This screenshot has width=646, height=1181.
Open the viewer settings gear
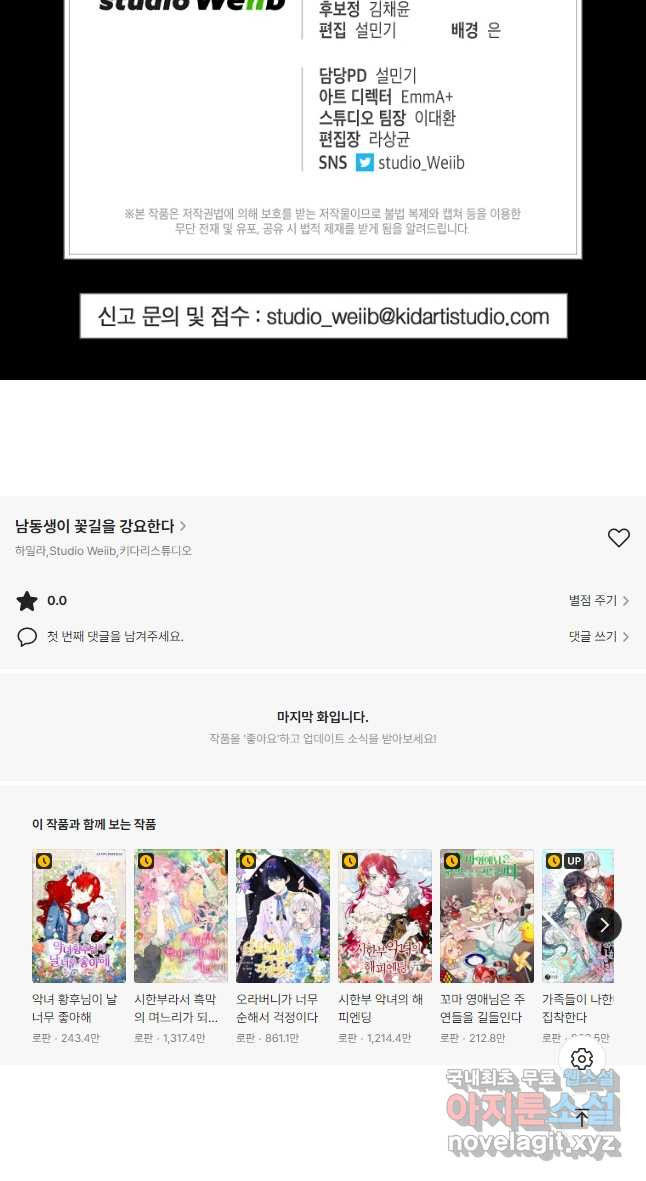(582, 1059)
